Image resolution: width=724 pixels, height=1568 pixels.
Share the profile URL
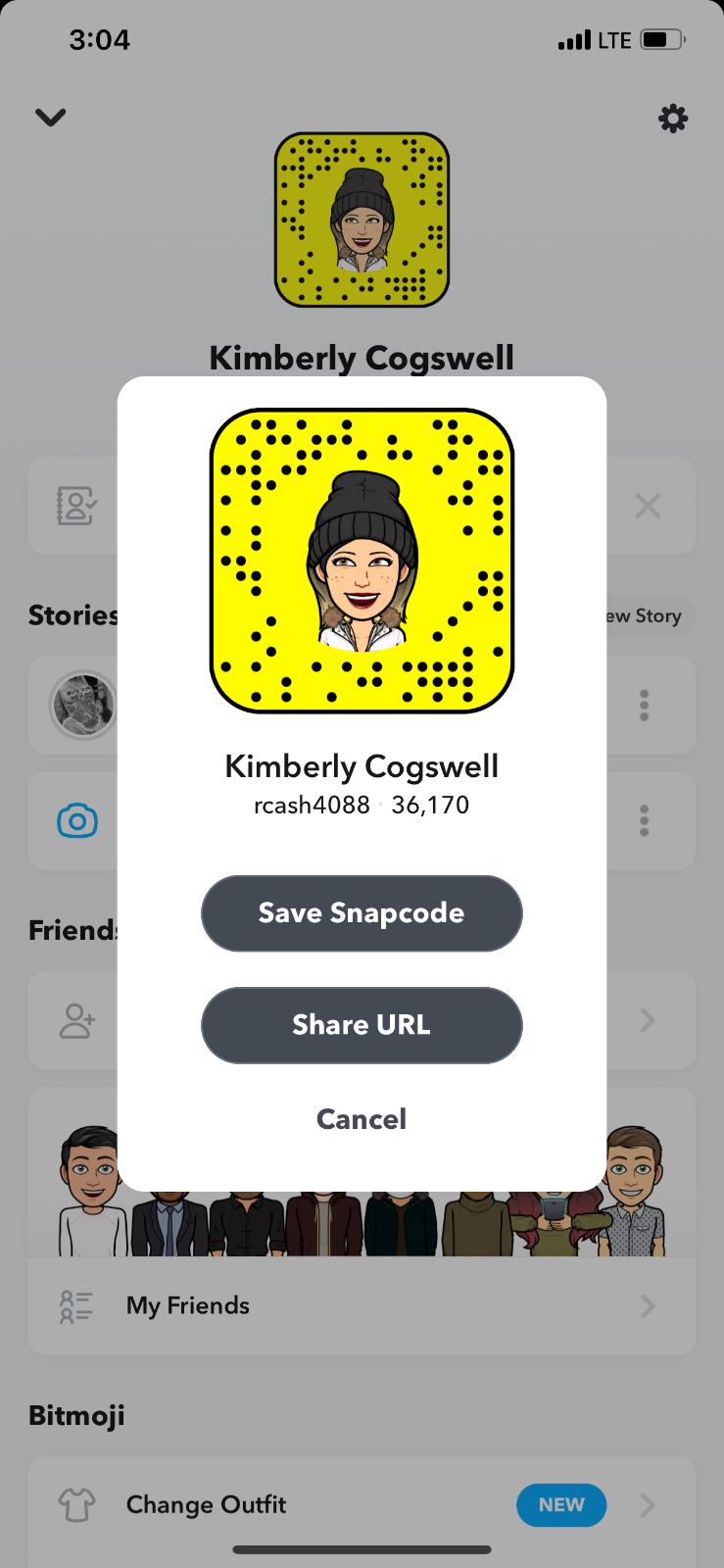point(362,1025)
